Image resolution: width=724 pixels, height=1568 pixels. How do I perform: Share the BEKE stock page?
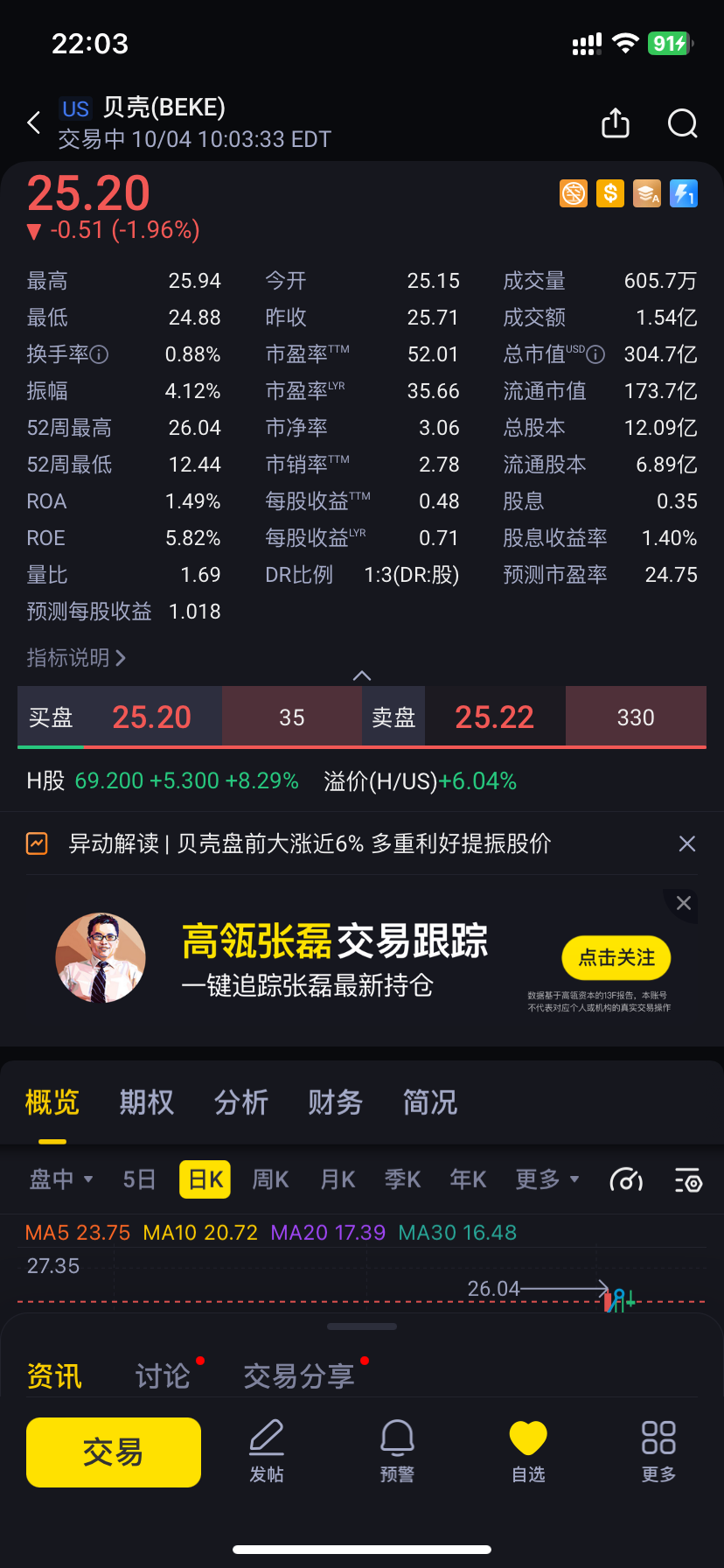click(x=616, y=123)
